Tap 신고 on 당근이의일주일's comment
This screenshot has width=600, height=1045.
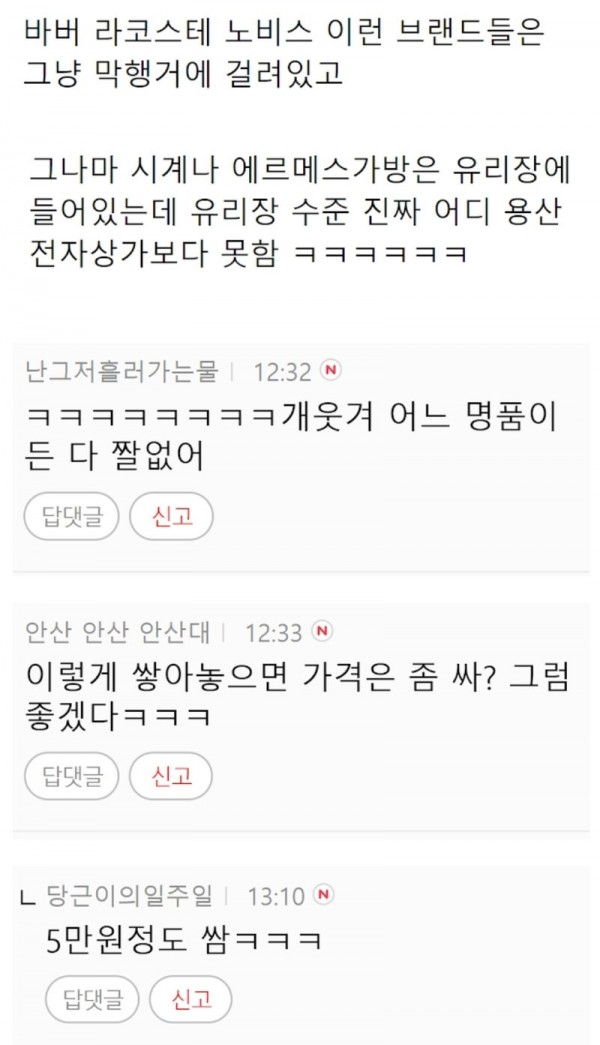tap(191, 999)
